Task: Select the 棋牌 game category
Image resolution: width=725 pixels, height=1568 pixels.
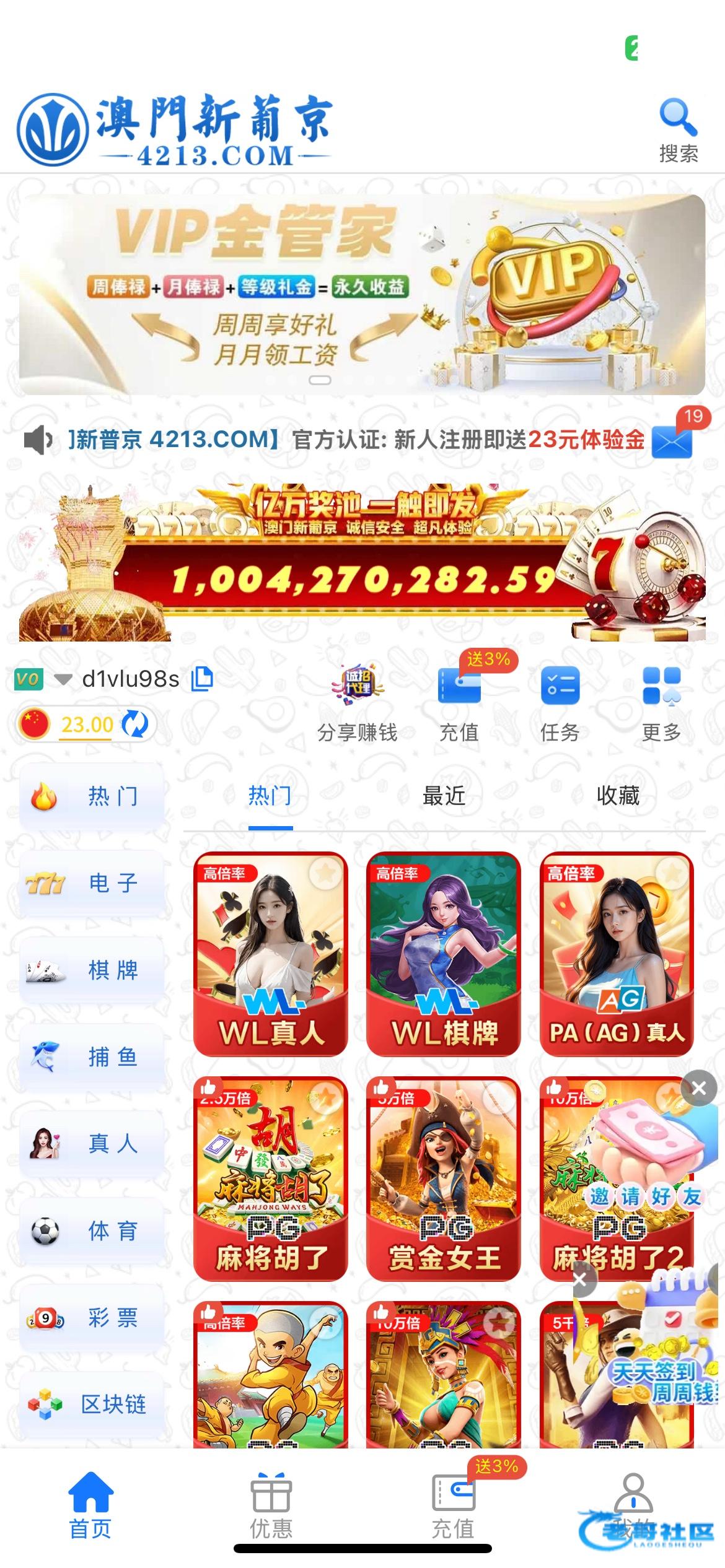Action: [92, 970]
